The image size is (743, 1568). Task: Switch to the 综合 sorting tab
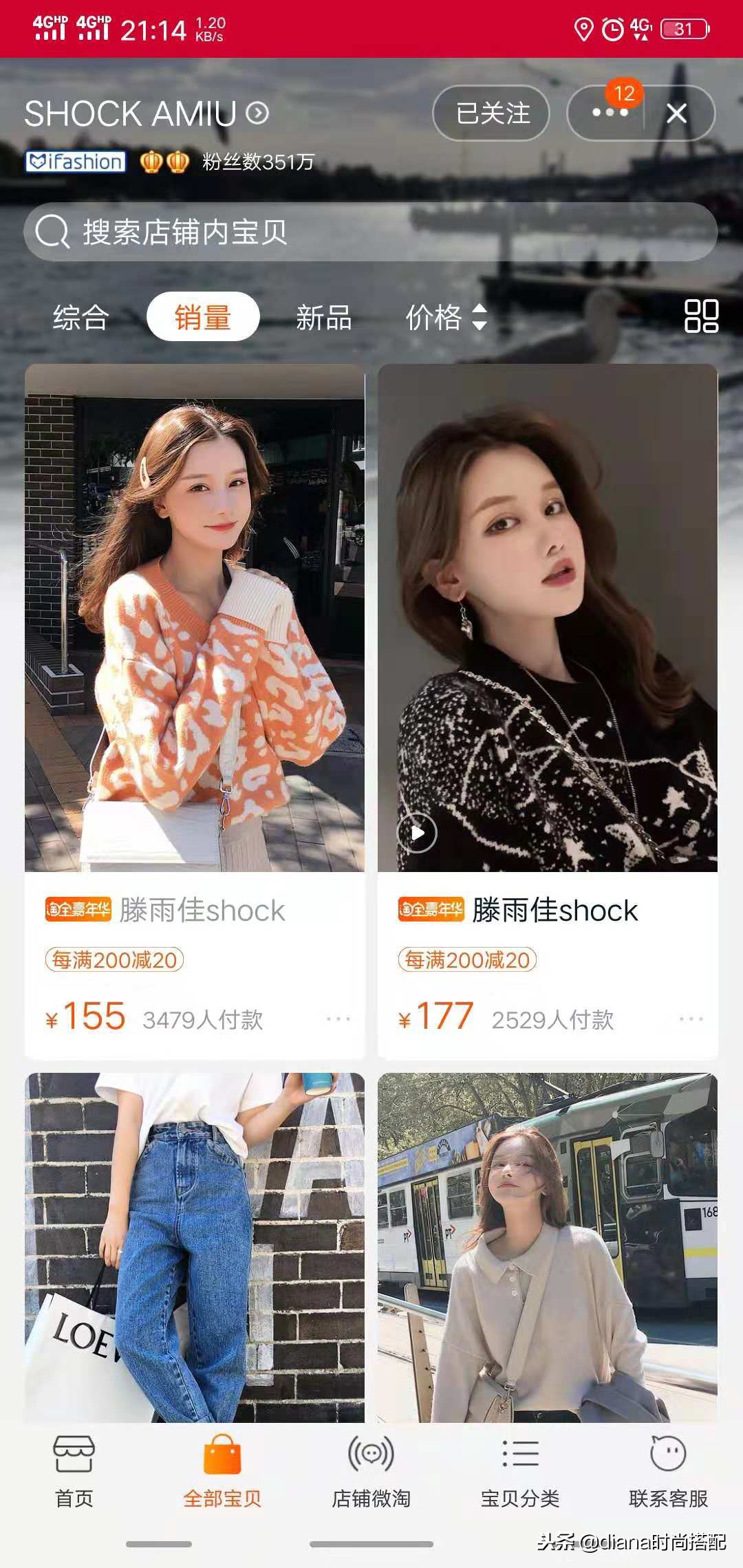point(80,318)
